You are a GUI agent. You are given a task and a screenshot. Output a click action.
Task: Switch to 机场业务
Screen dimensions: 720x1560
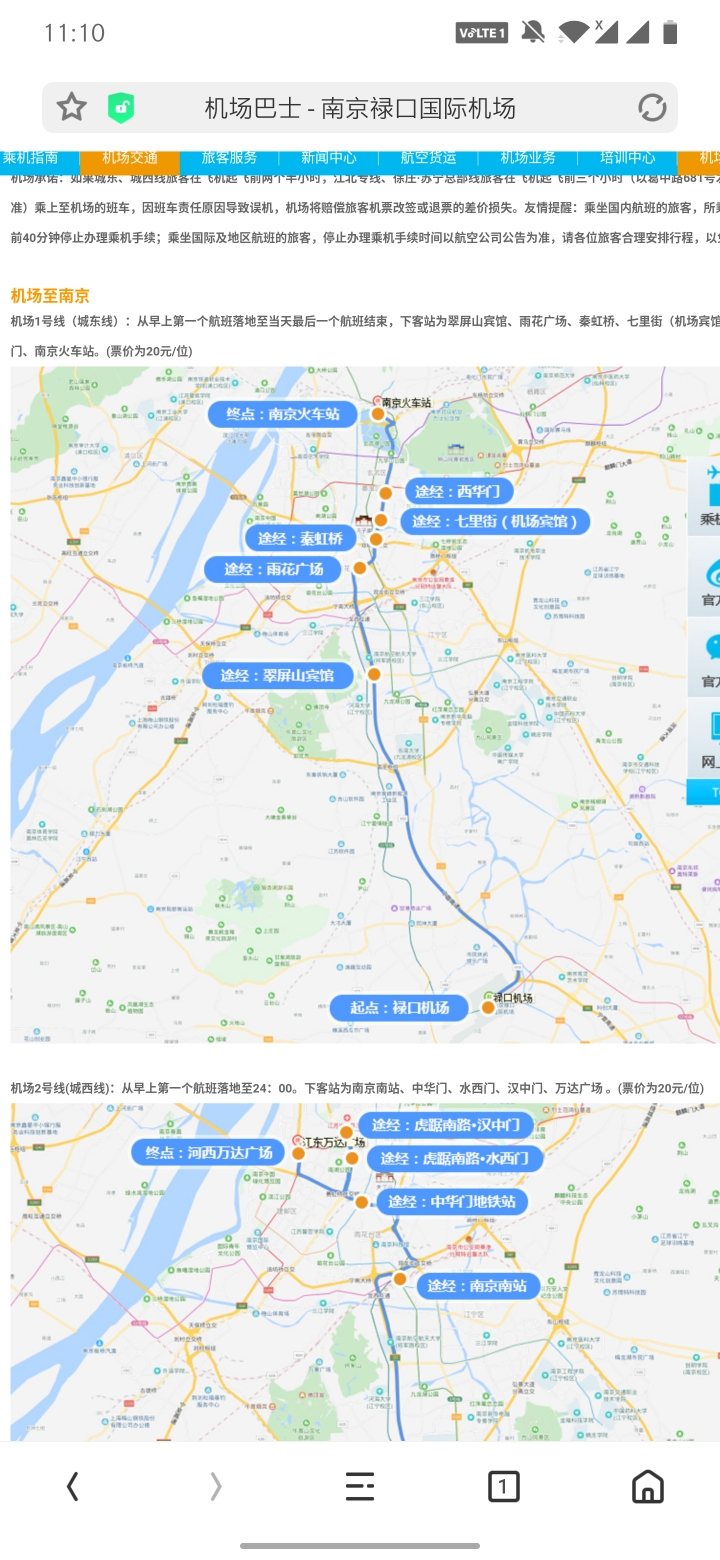pyautogui.click(x=528, y=158)
